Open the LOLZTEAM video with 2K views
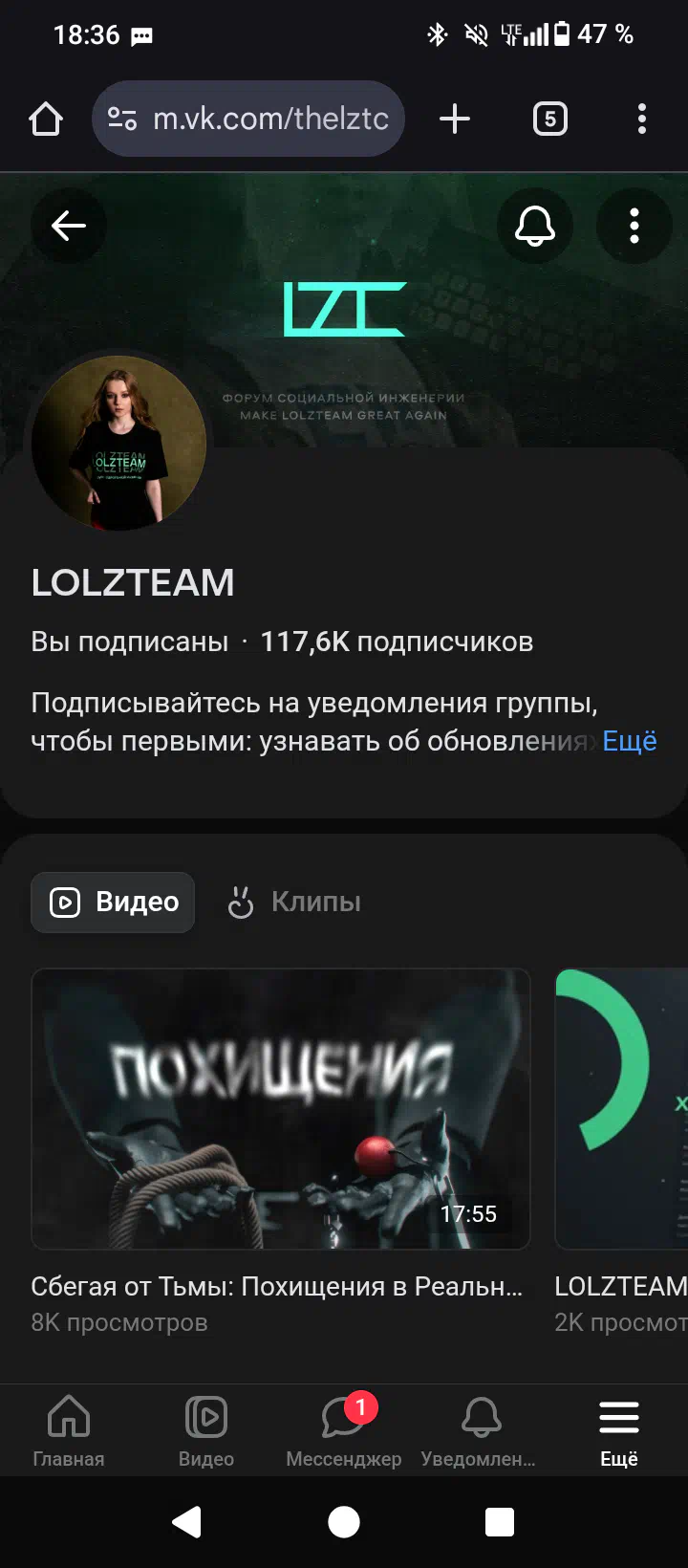 621,1109
